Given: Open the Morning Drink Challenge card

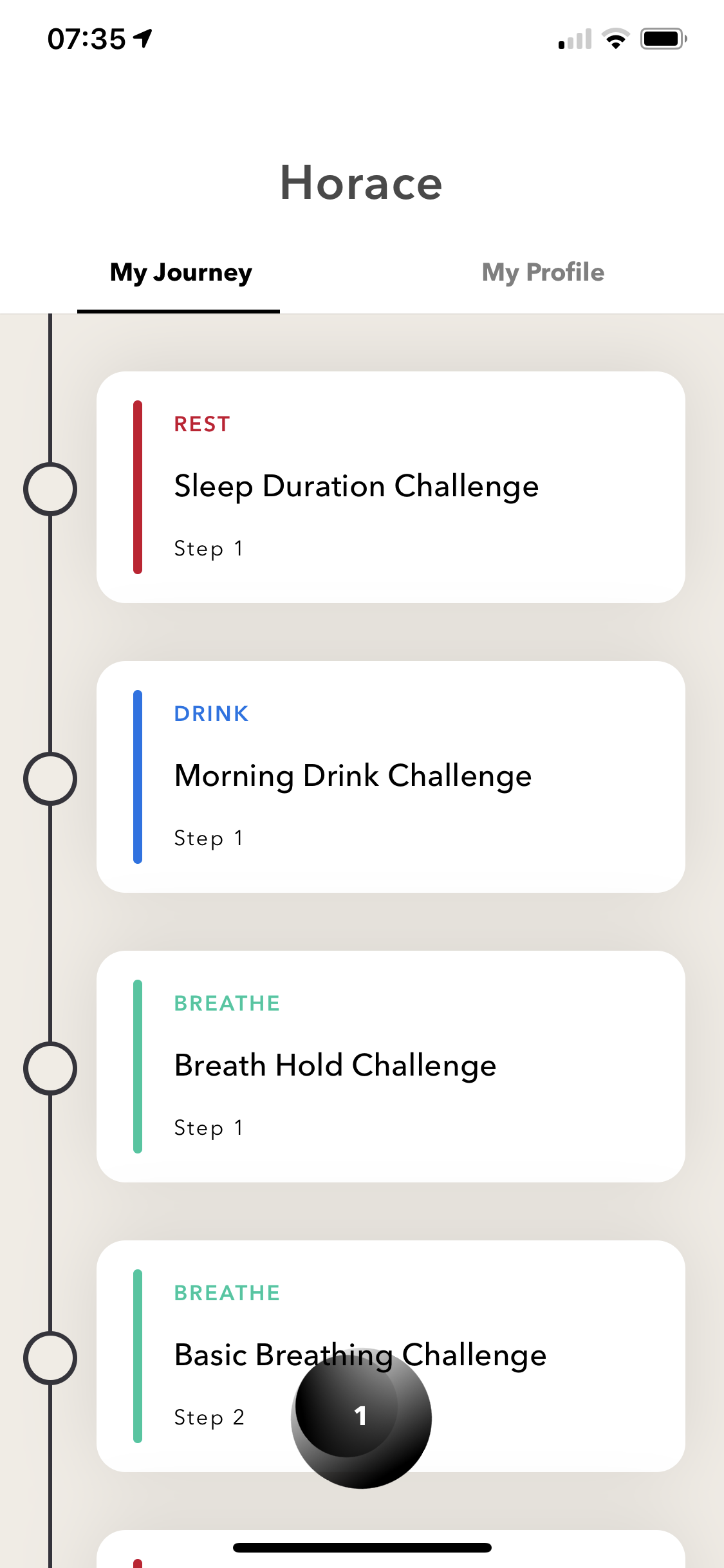Looking at the screenshot, I should tap(390, 776).
